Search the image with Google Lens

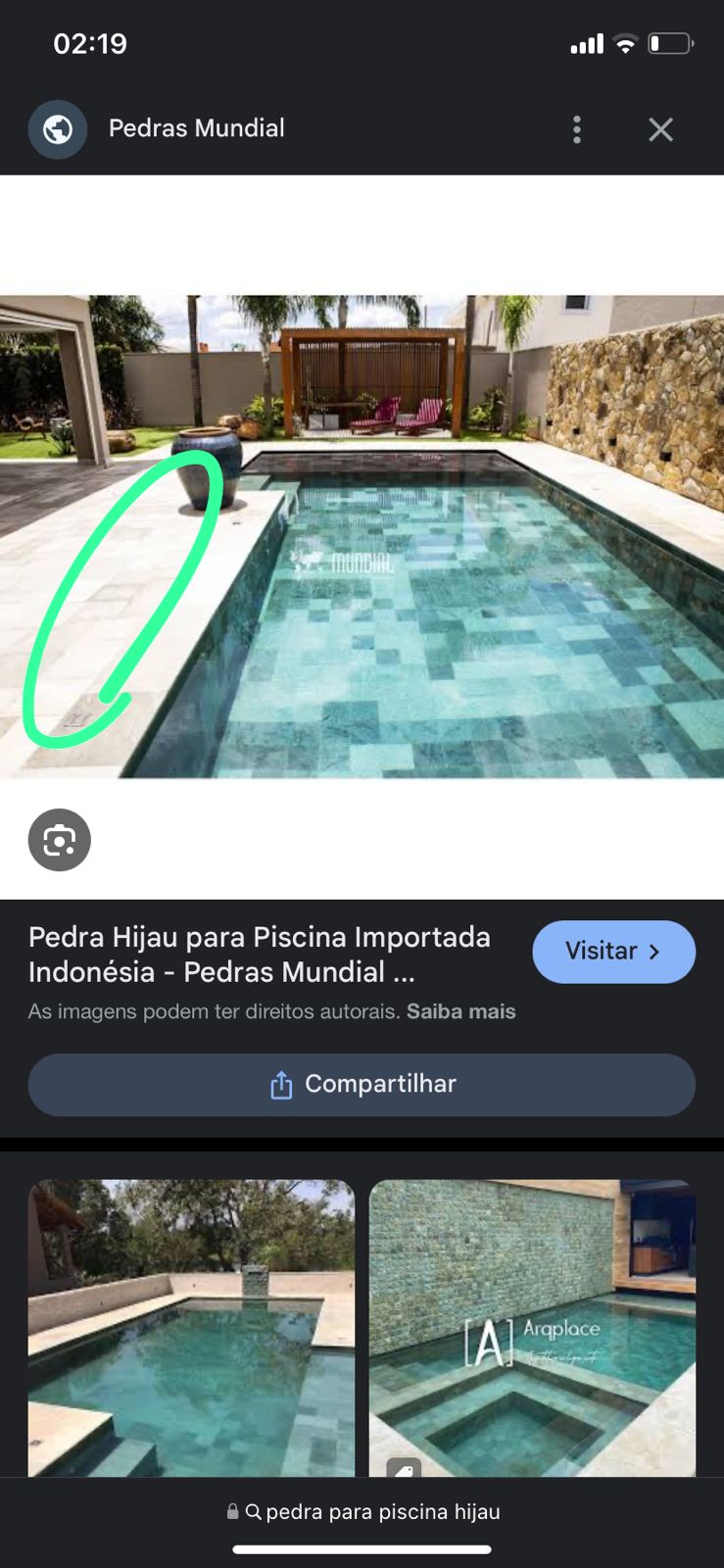tap(60, 840)
